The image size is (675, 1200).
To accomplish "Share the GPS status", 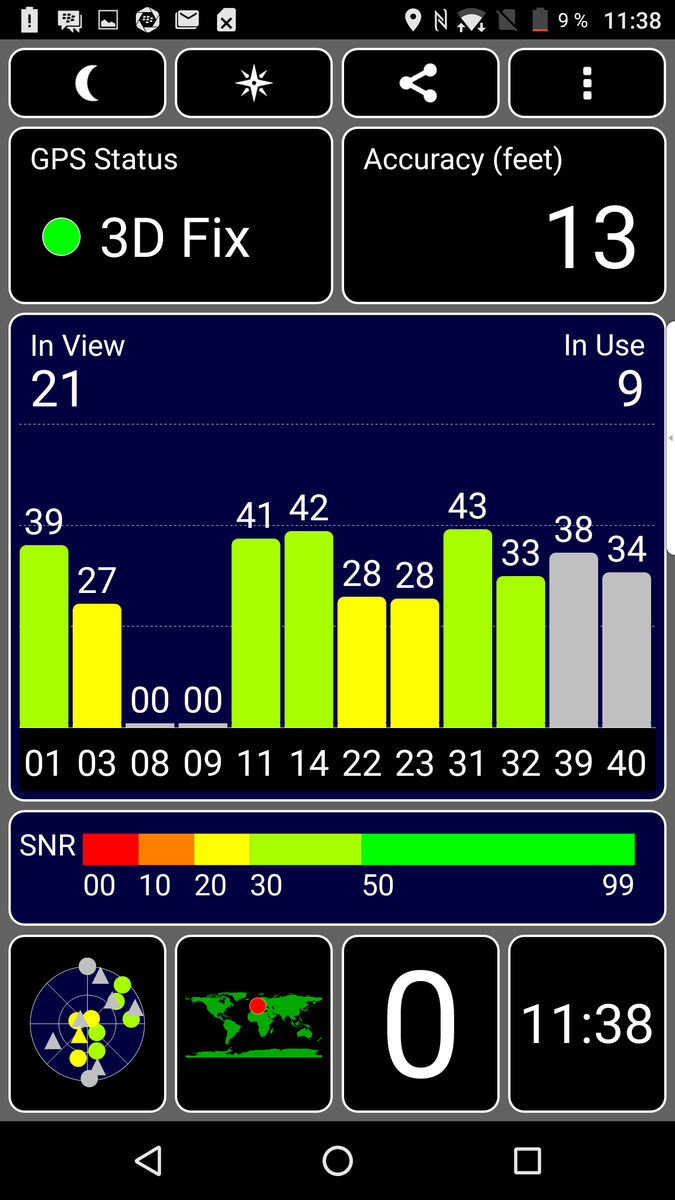I will pos(420,84).
